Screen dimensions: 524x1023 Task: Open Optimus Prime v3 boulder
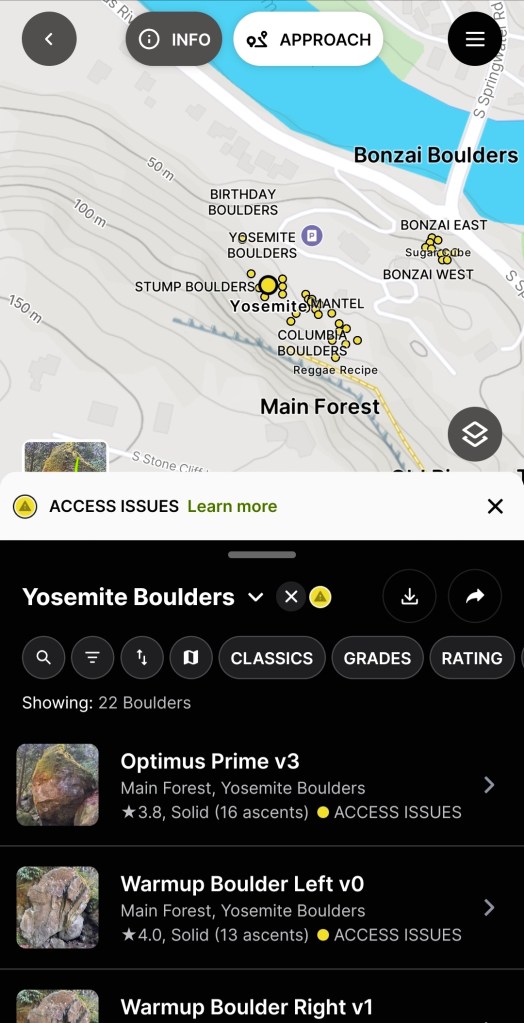(x=262, y=785)
